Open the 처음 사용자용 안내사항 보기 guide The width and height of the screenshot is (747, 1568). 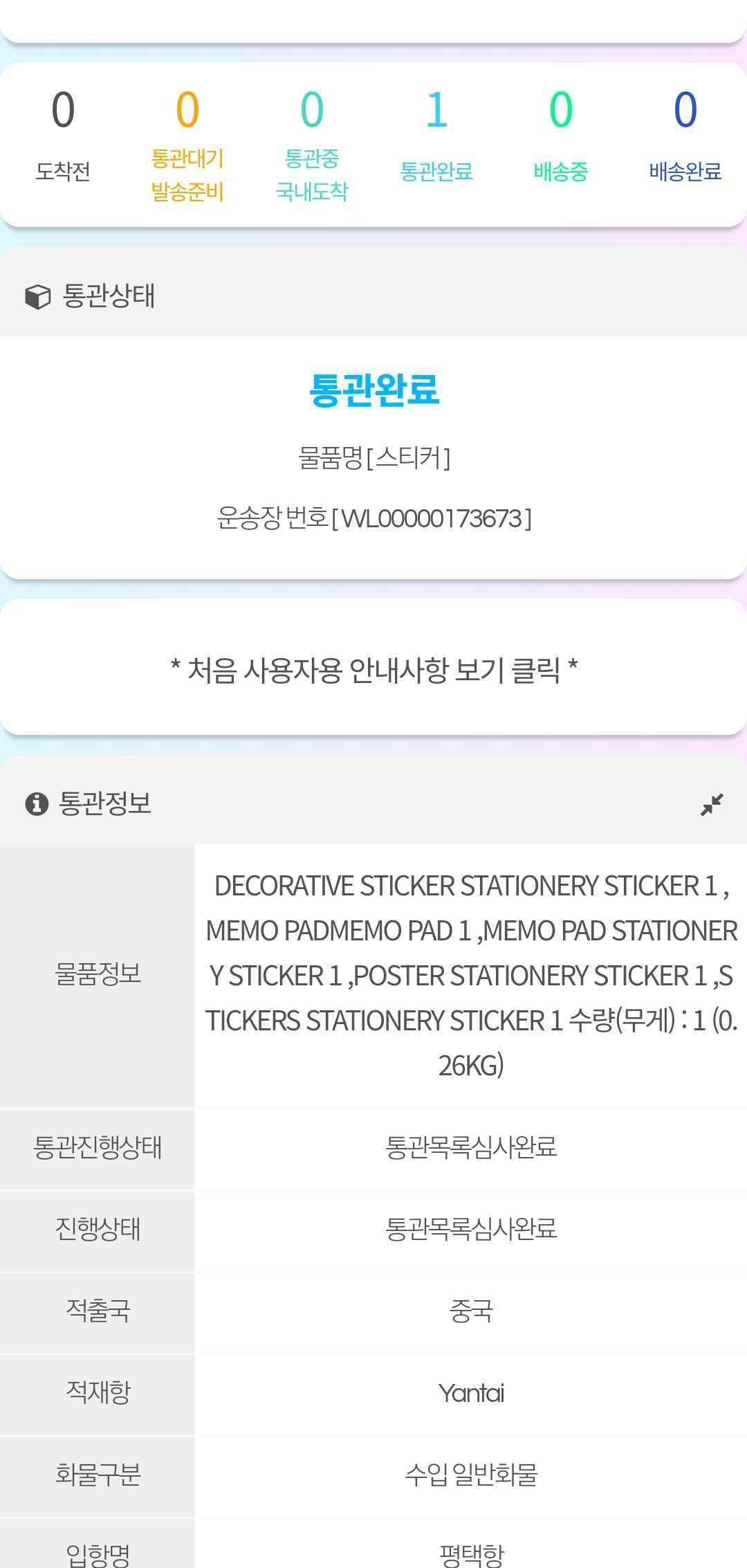click(x=373, y=669)
